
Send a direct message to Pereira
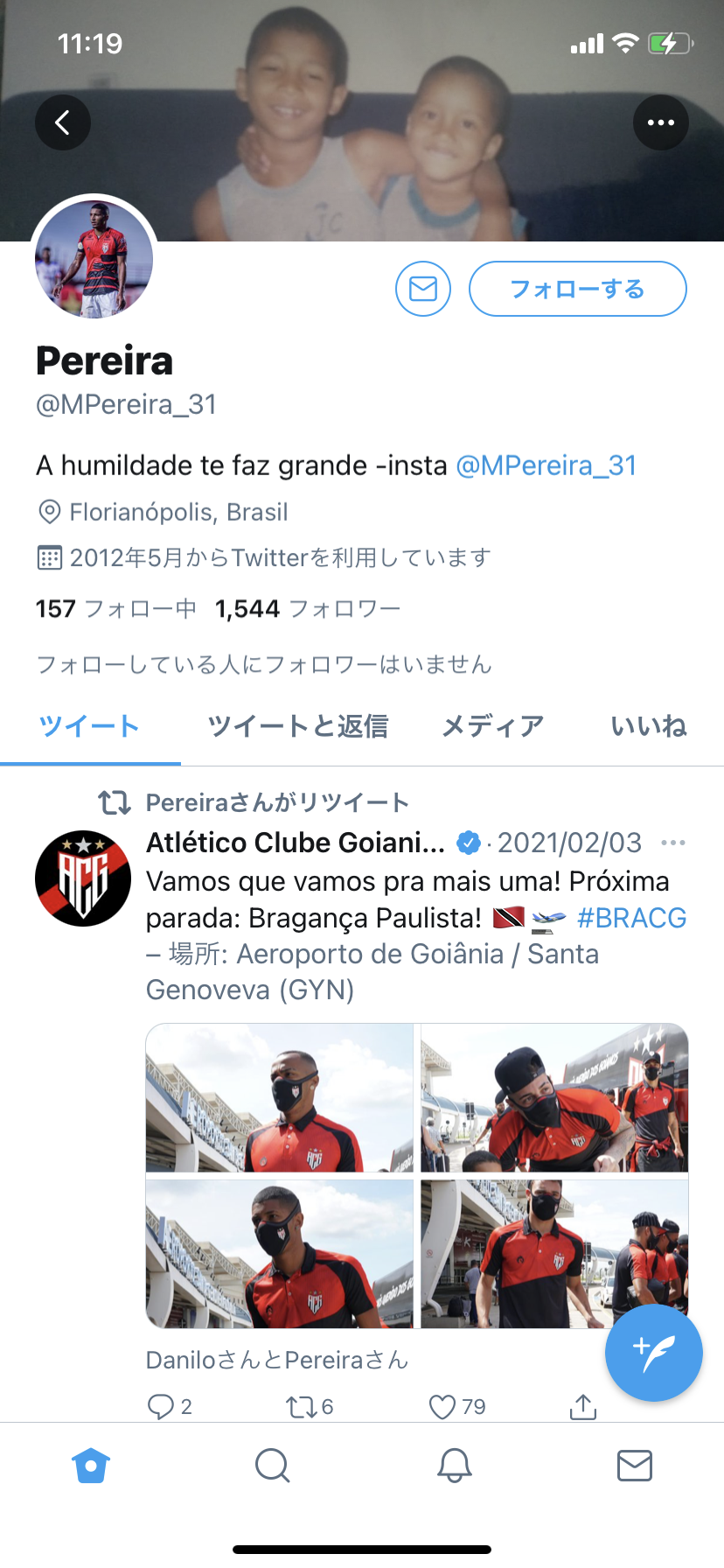[x=423, y=289]
